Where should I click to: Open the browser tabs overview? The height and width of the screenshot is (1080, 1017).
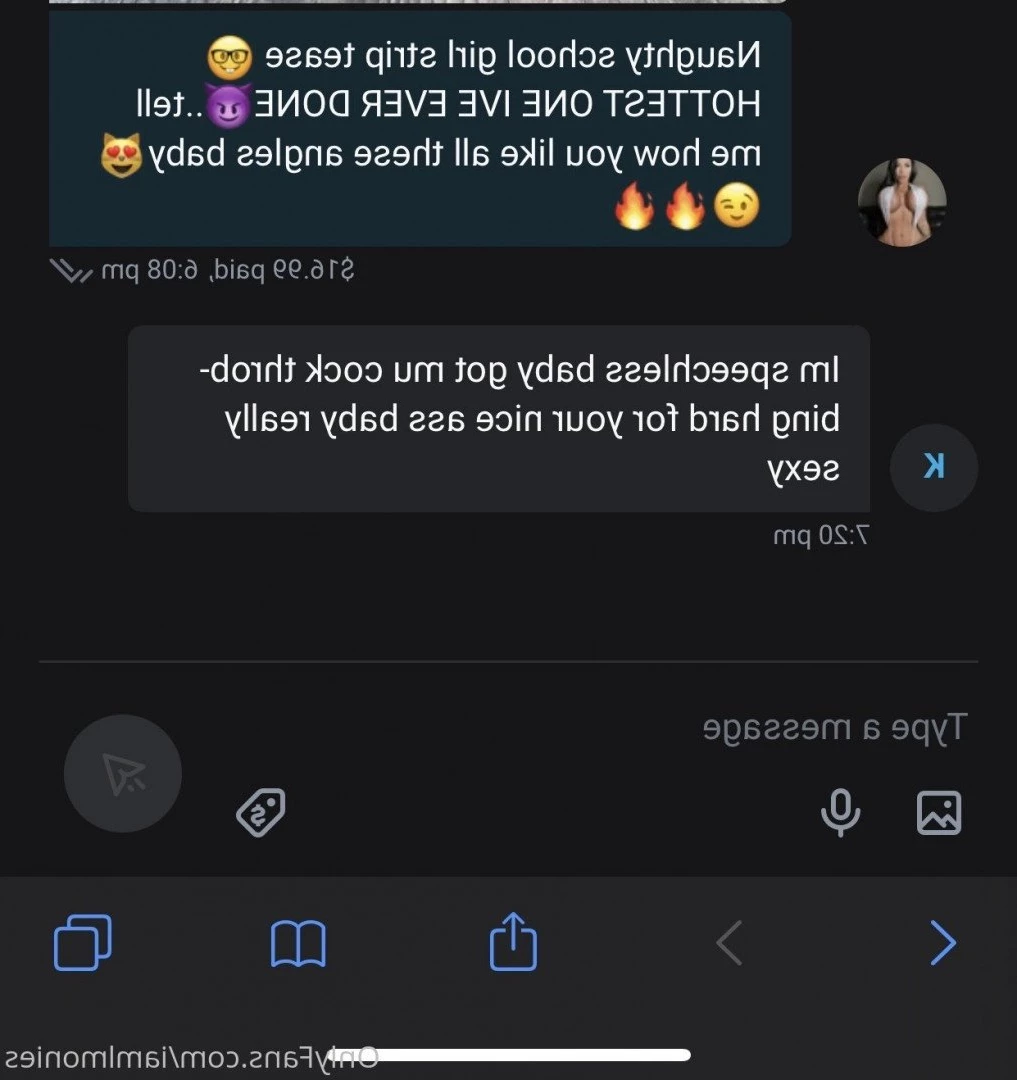(x=83, y=941)
